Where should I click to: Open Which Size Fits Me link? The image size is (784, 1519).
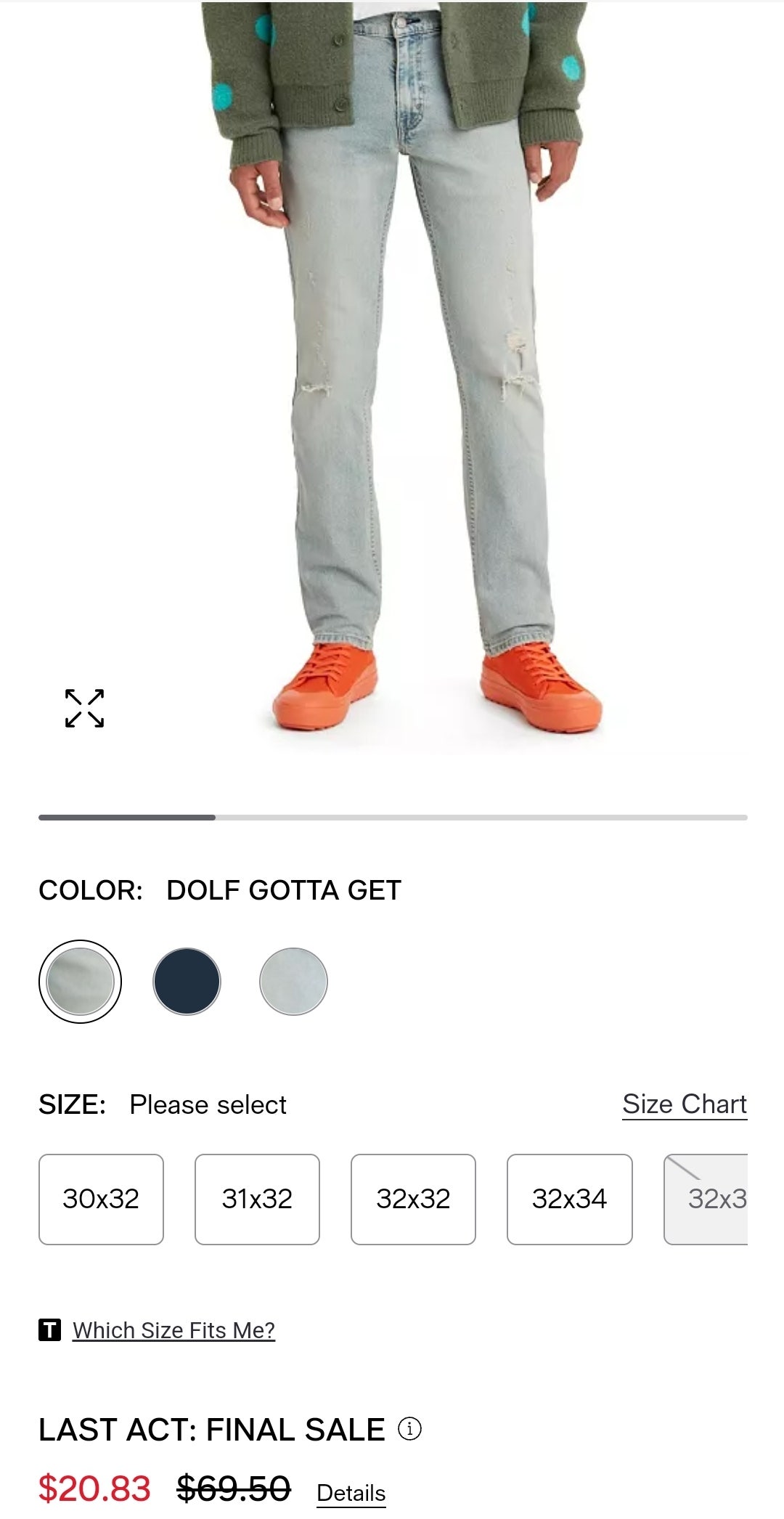(173, 1330)
